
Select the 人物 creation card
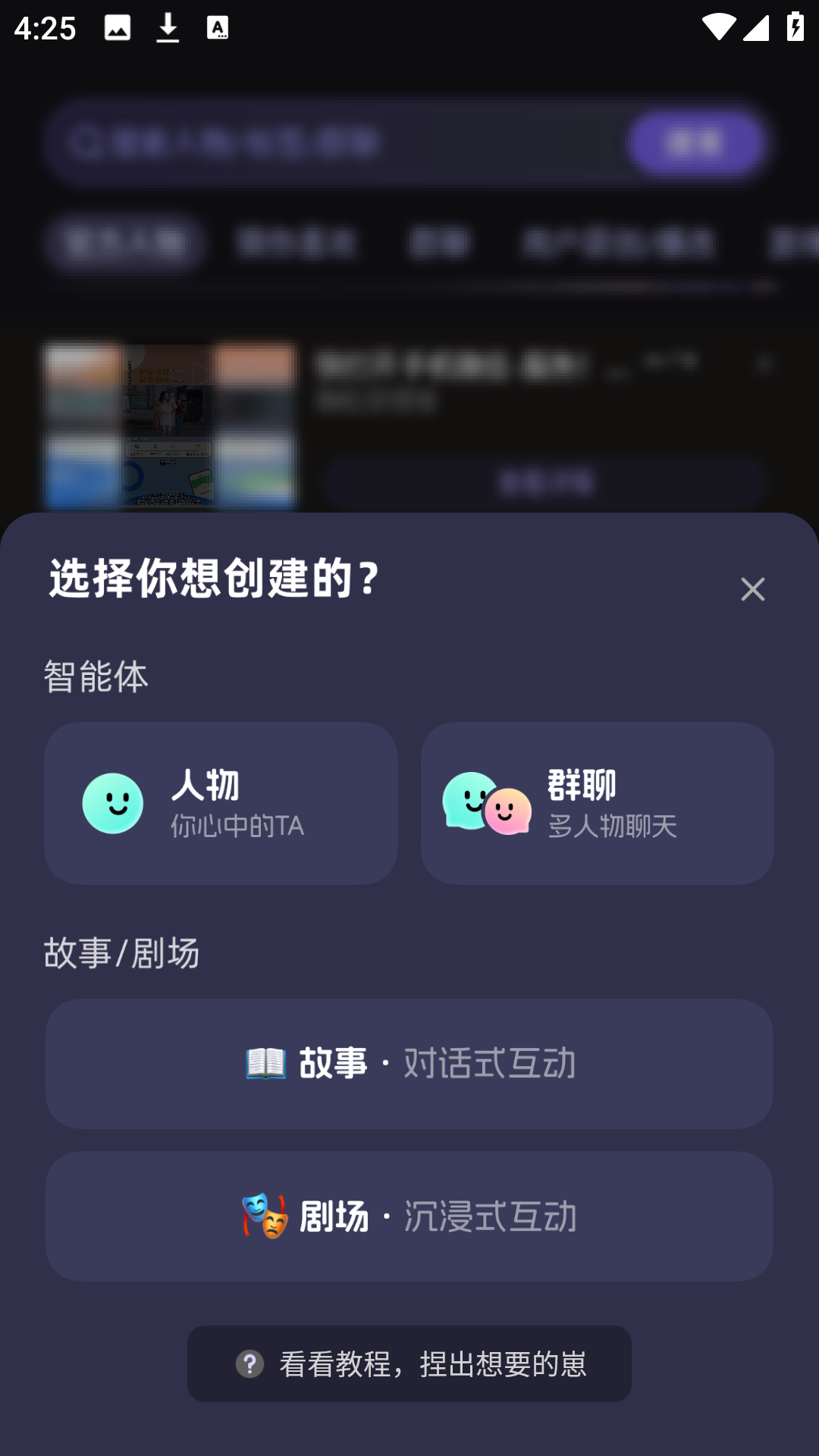coord(221,804)
